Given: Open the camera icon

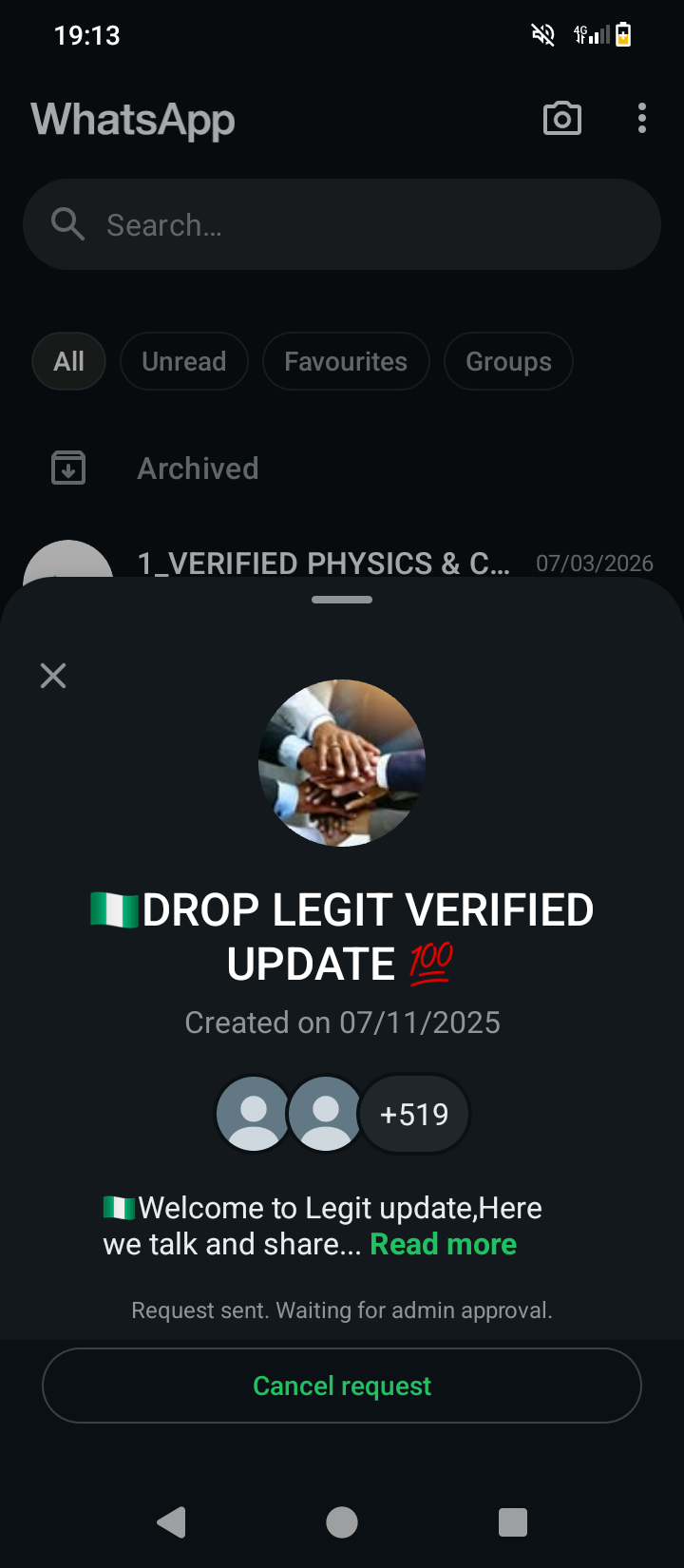Looking at the screenshot, I should [561, 119].
